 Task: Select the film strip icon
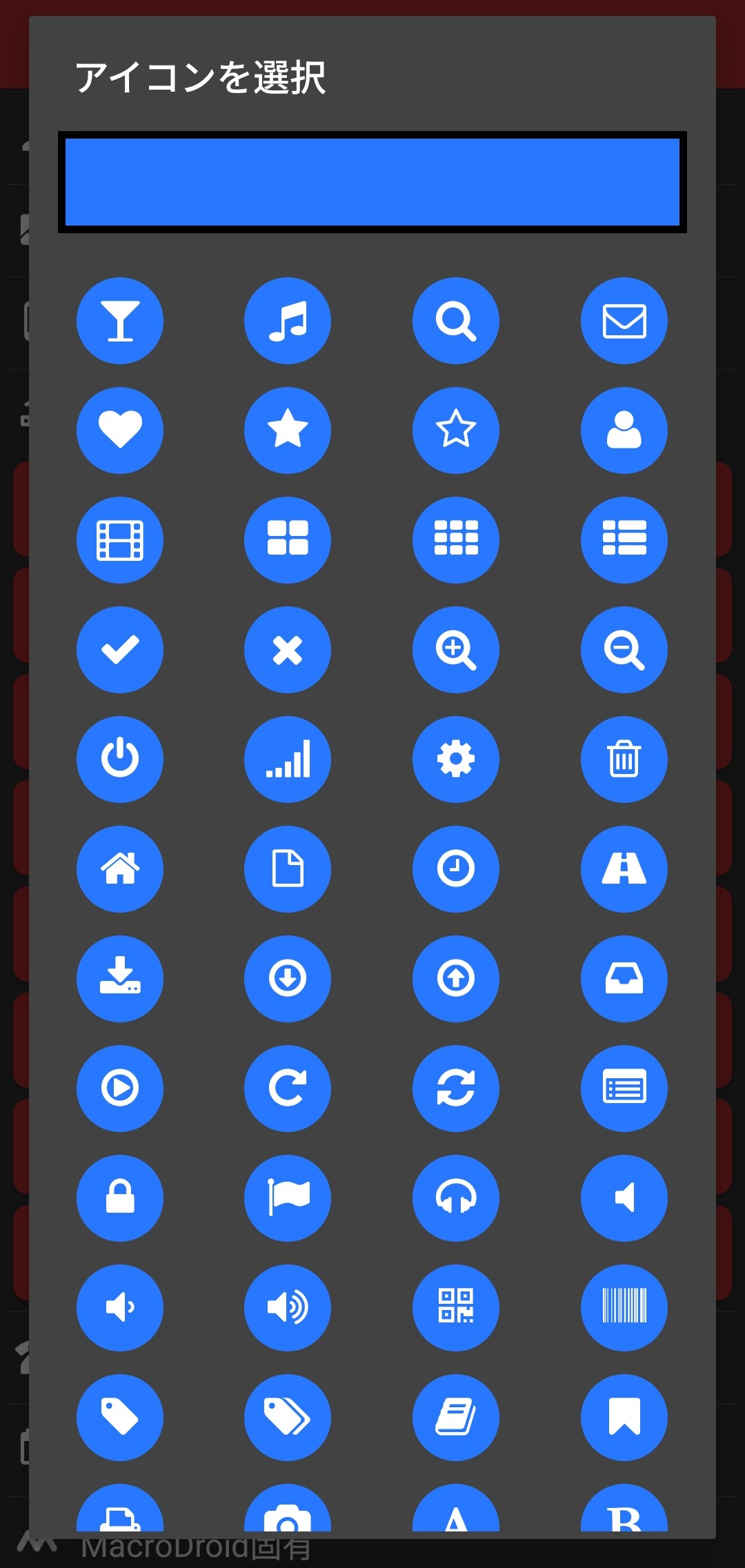120,539
